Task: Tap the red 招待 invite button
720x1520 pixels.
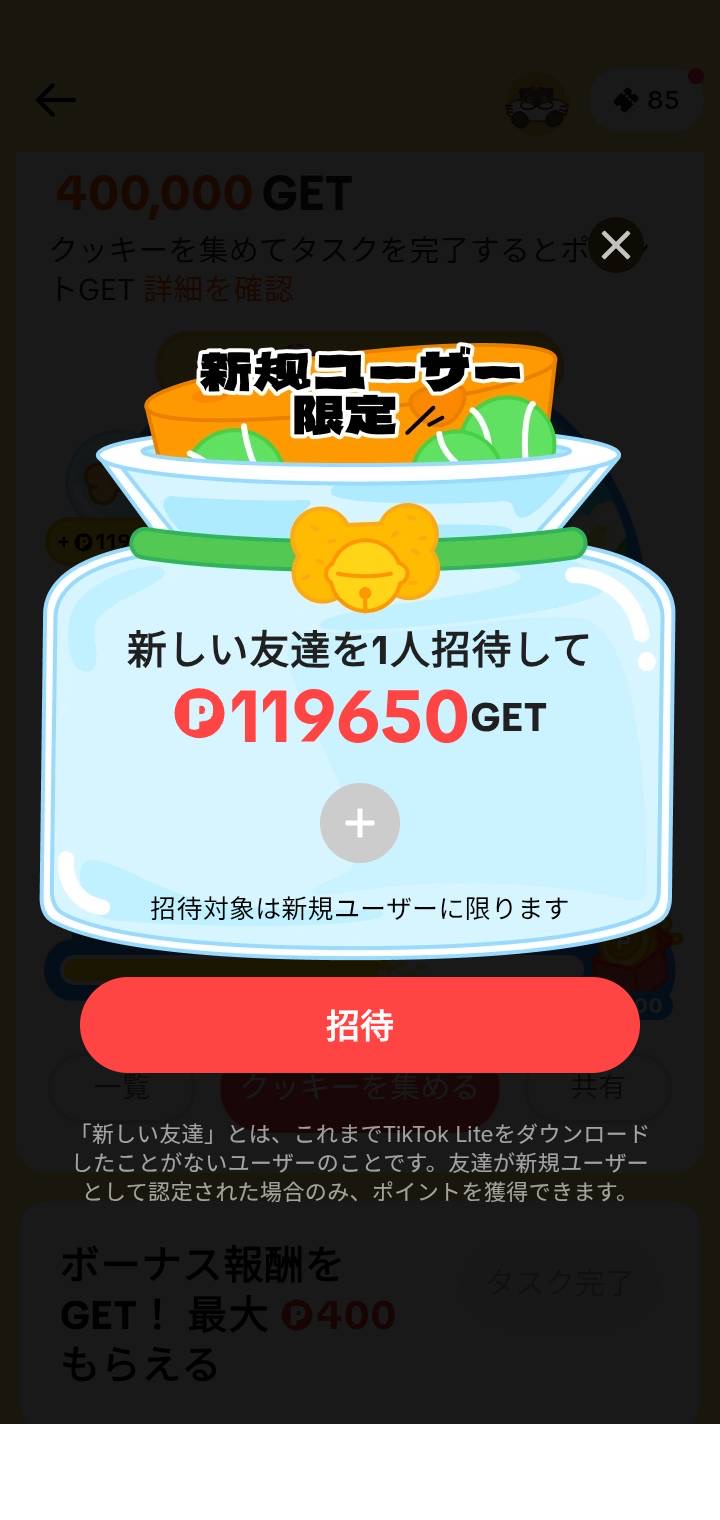Action: (360, 1025)
